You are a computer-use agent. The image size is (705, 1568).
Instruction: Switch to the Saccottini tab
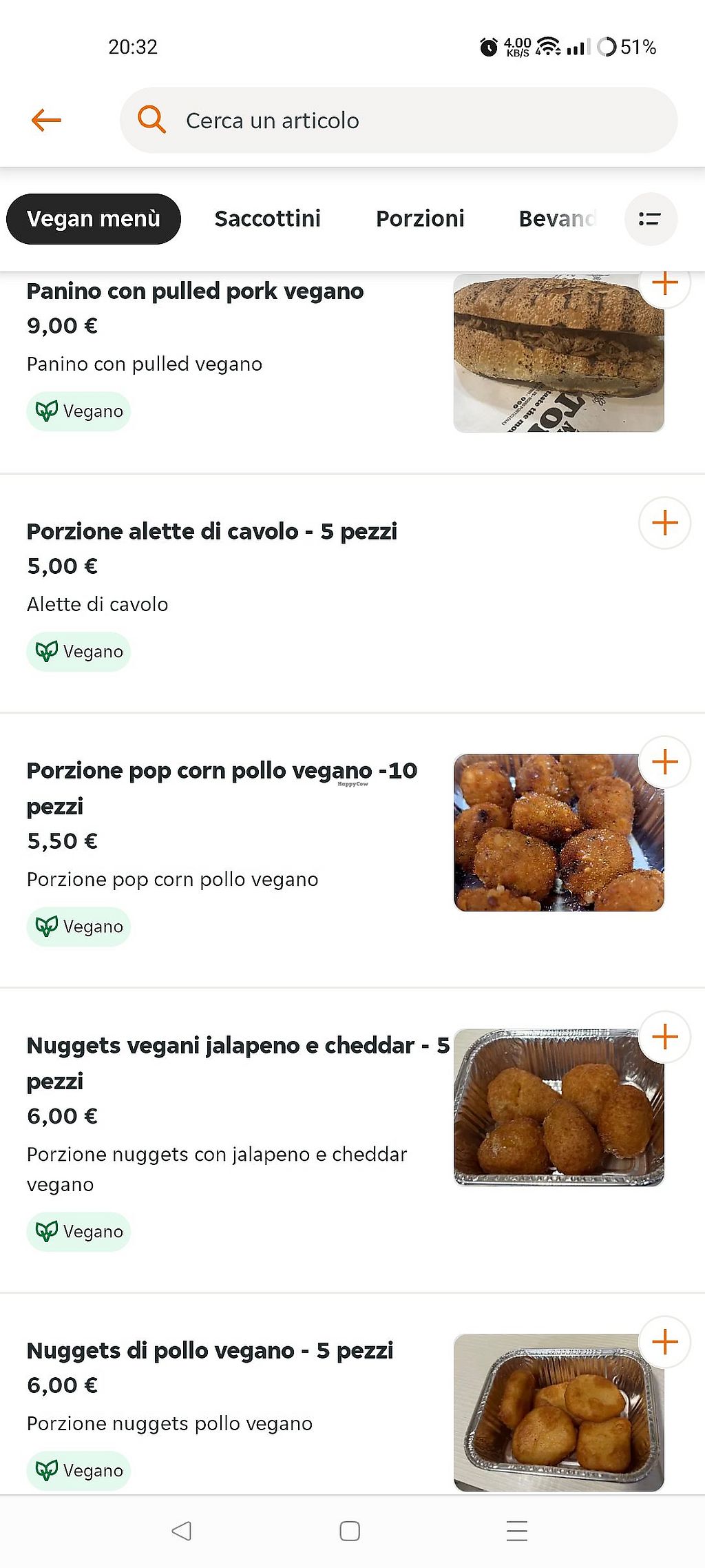(267, 219)
